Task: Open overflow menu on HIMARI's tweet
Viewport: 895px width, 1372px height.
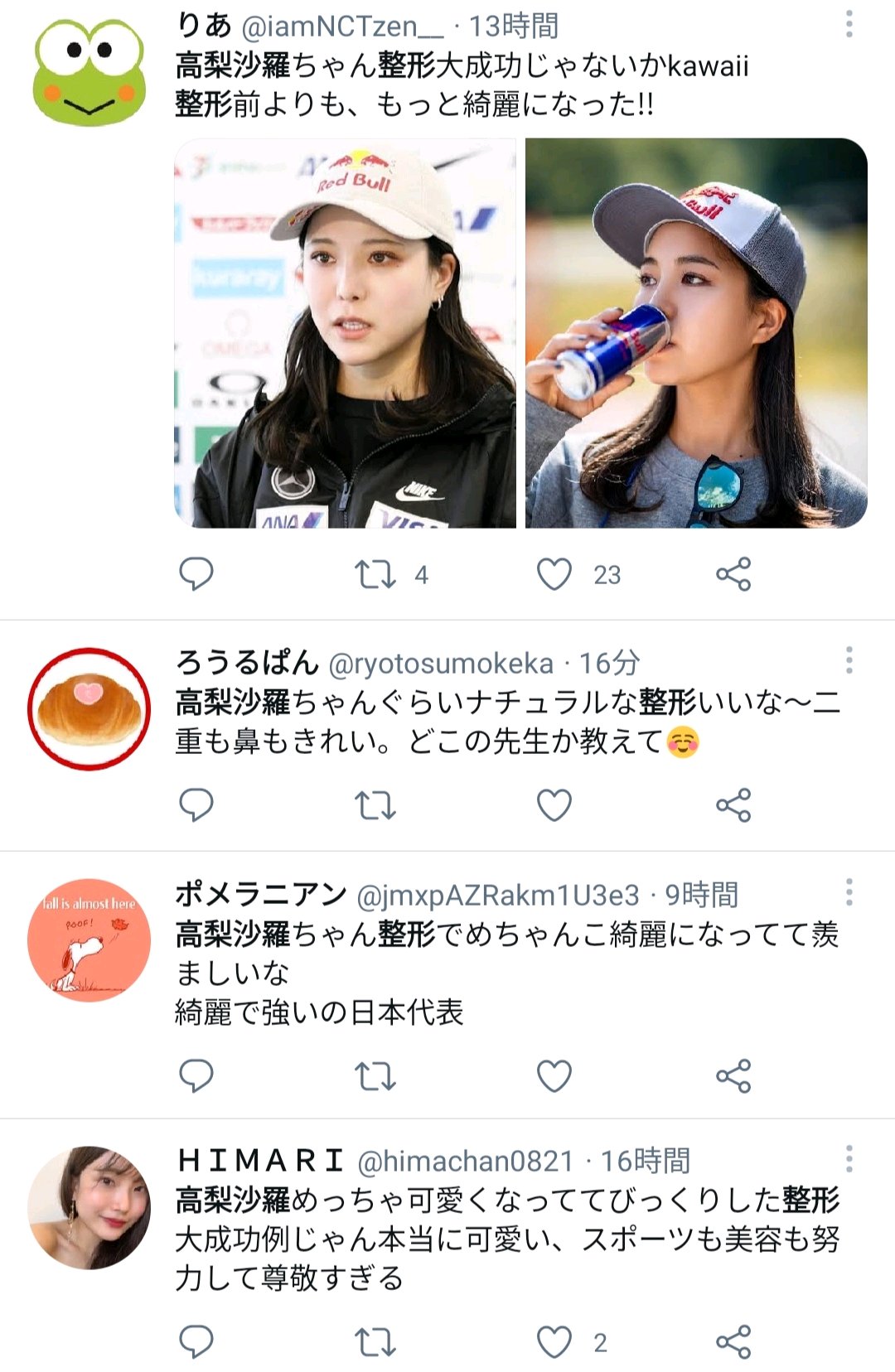Action: coord(849,1158)
